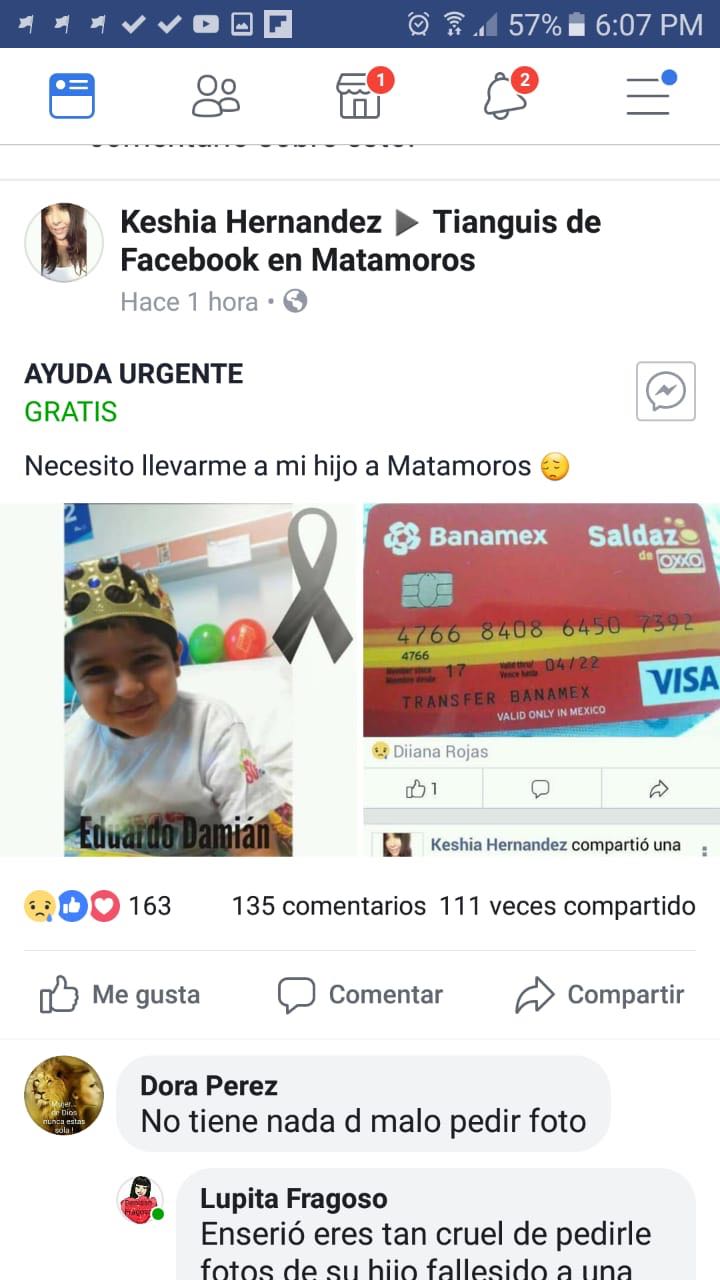View reactions on the post
Screen dimensions: 720x1280
point(97,906)
